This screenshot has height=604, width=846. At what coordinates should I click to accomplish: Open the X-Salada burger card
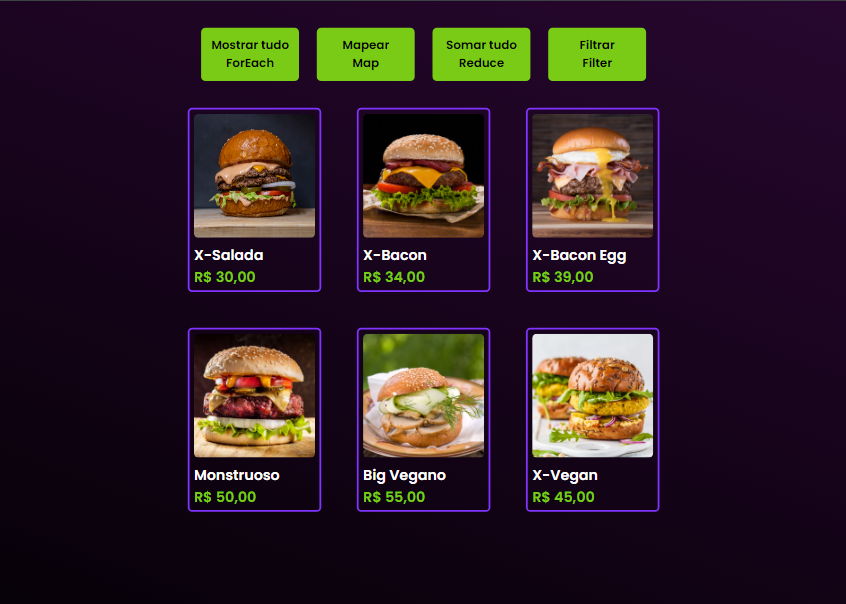[x=254, y=200]
